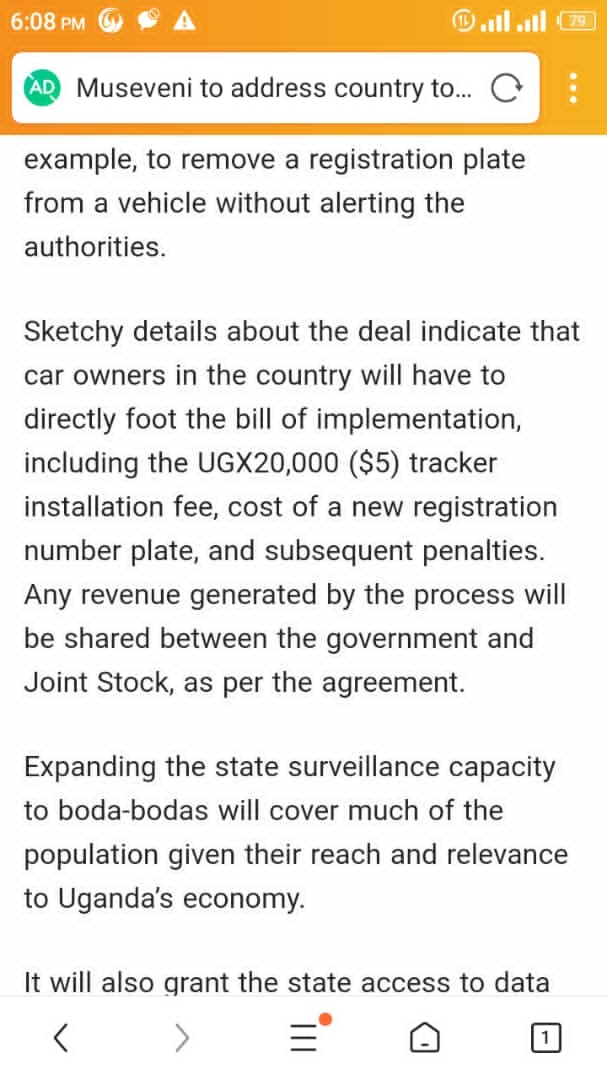Viewport: 607px width, 1080px height.
Task: Open the three-dot overflow menu
Action: tap(573, 88)
